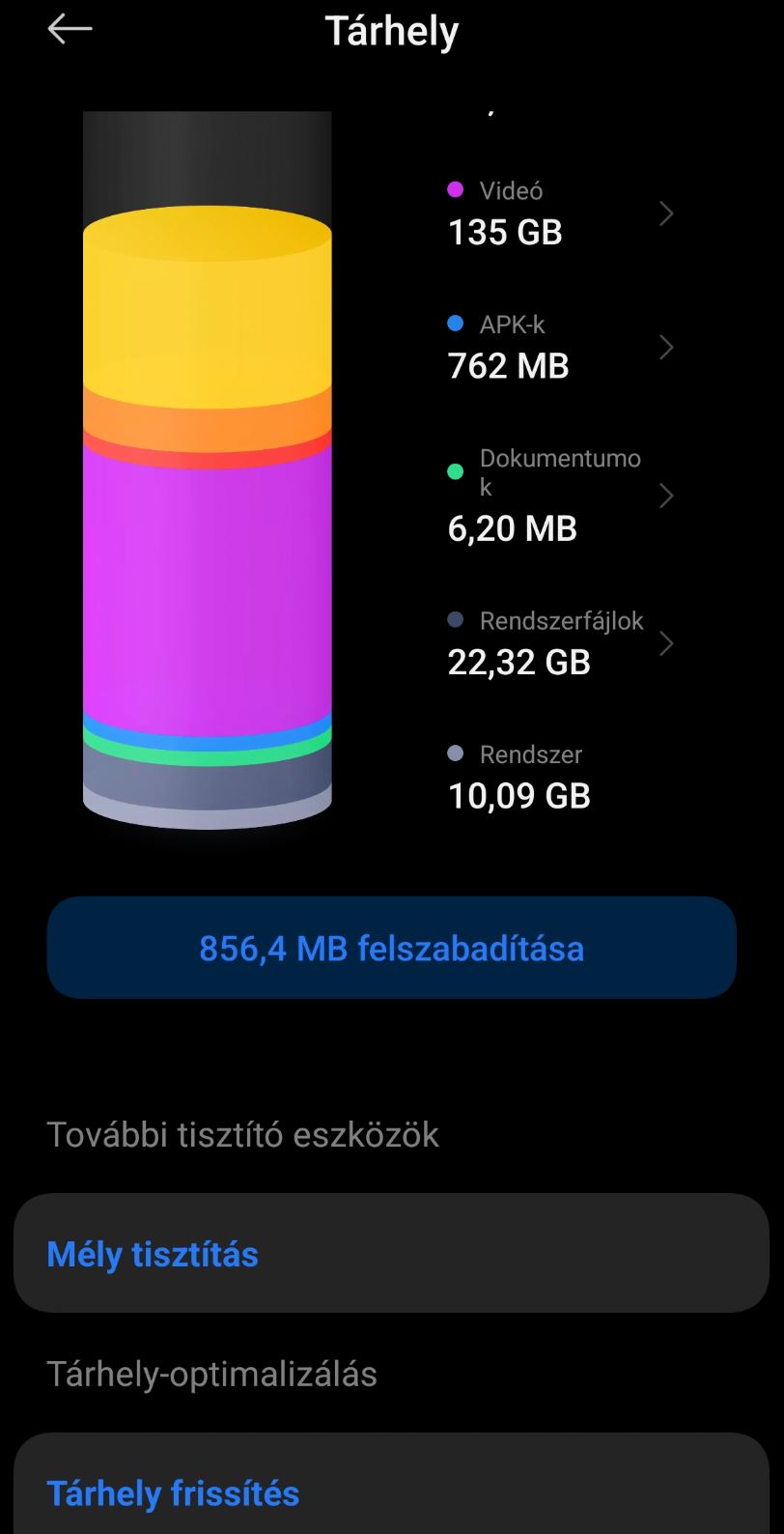Open the APK-k storage category

coord(558,347)
